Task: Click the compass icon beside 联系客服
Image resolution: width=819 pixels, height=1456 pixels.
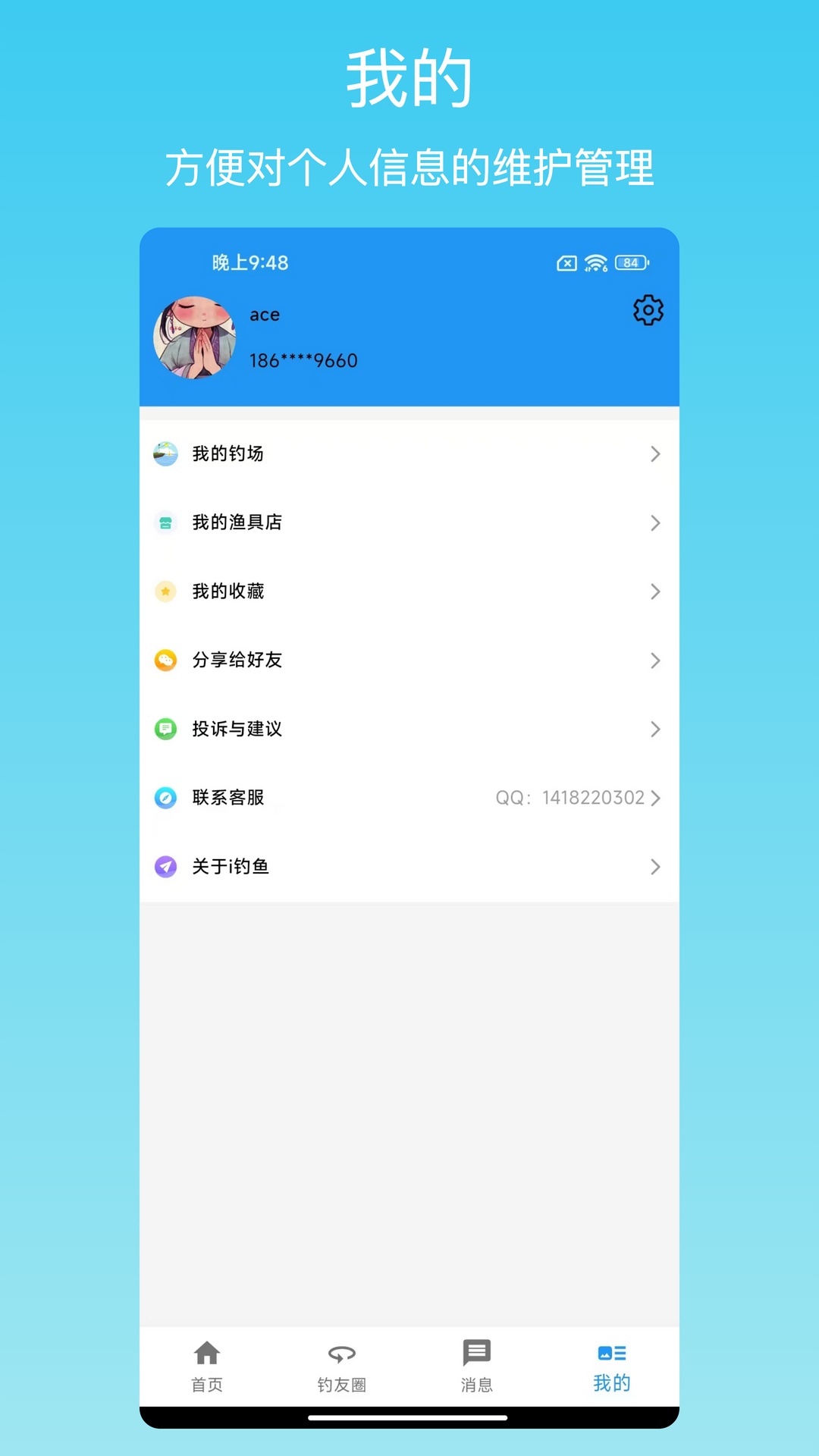Action: point(166,798)
